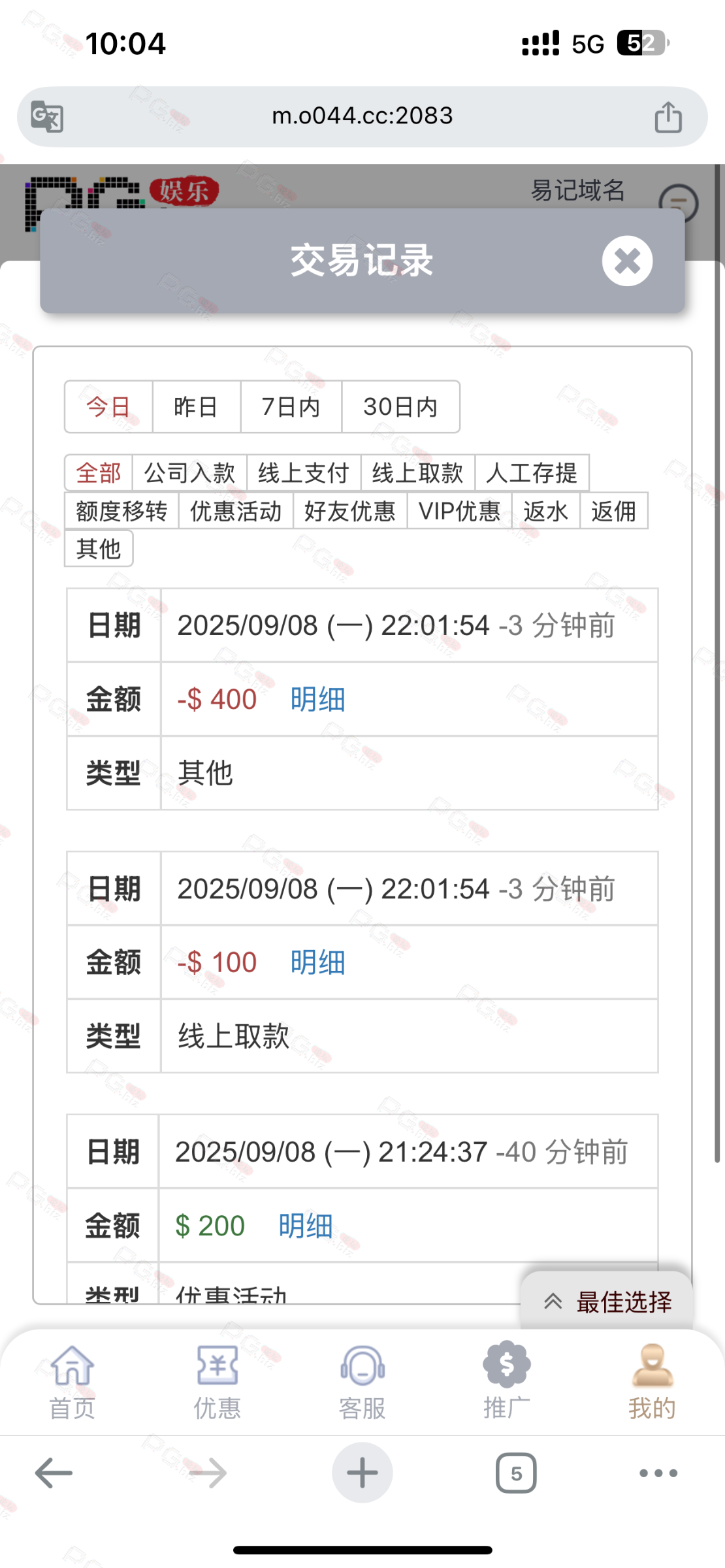Image resolution: width=725 pixels, height=1568 pixels.
Task: Select the 昨日 date filter
Action: point(196,407)
